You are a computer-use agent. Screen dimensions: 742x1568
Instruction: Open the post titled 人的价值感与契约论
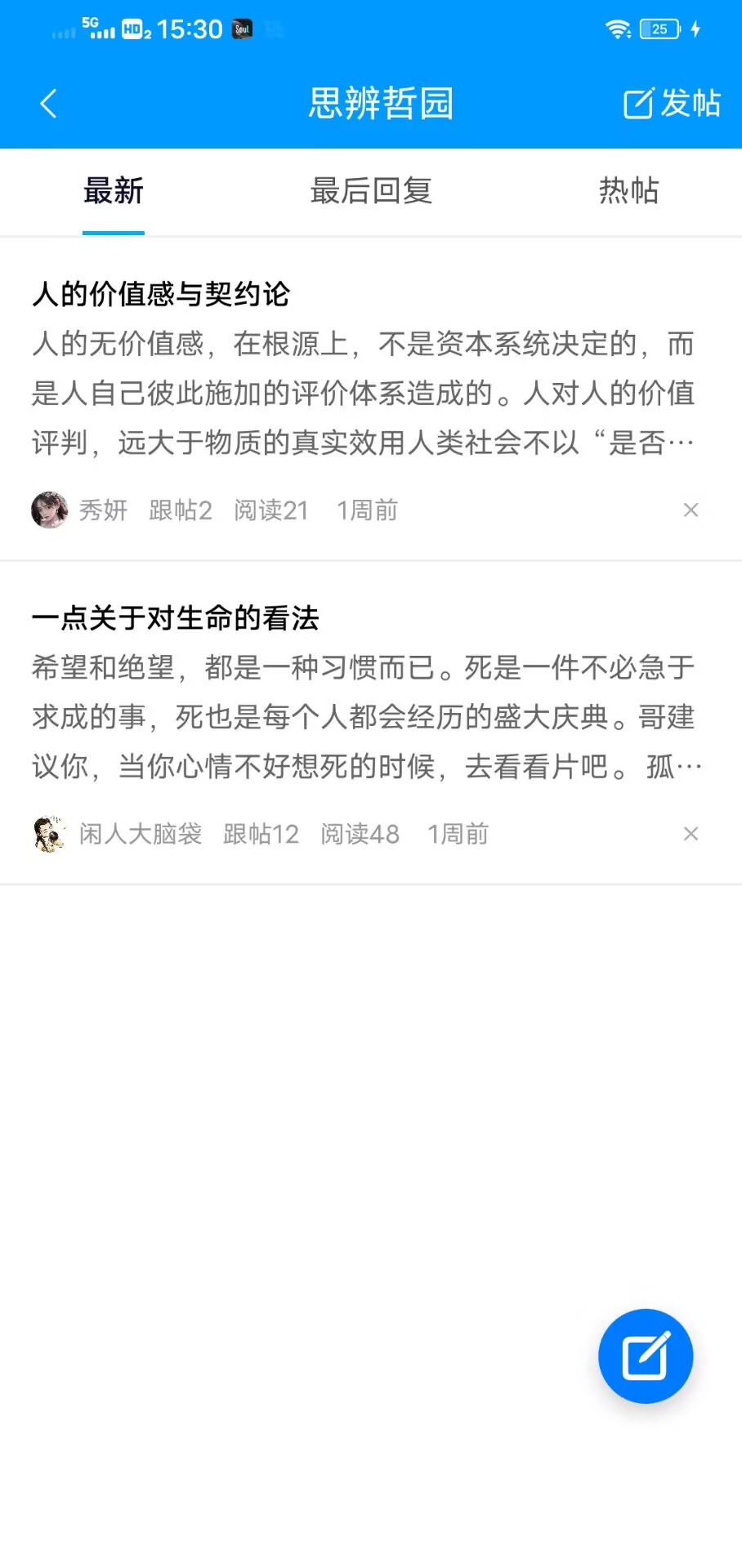(x=162, y=296)
